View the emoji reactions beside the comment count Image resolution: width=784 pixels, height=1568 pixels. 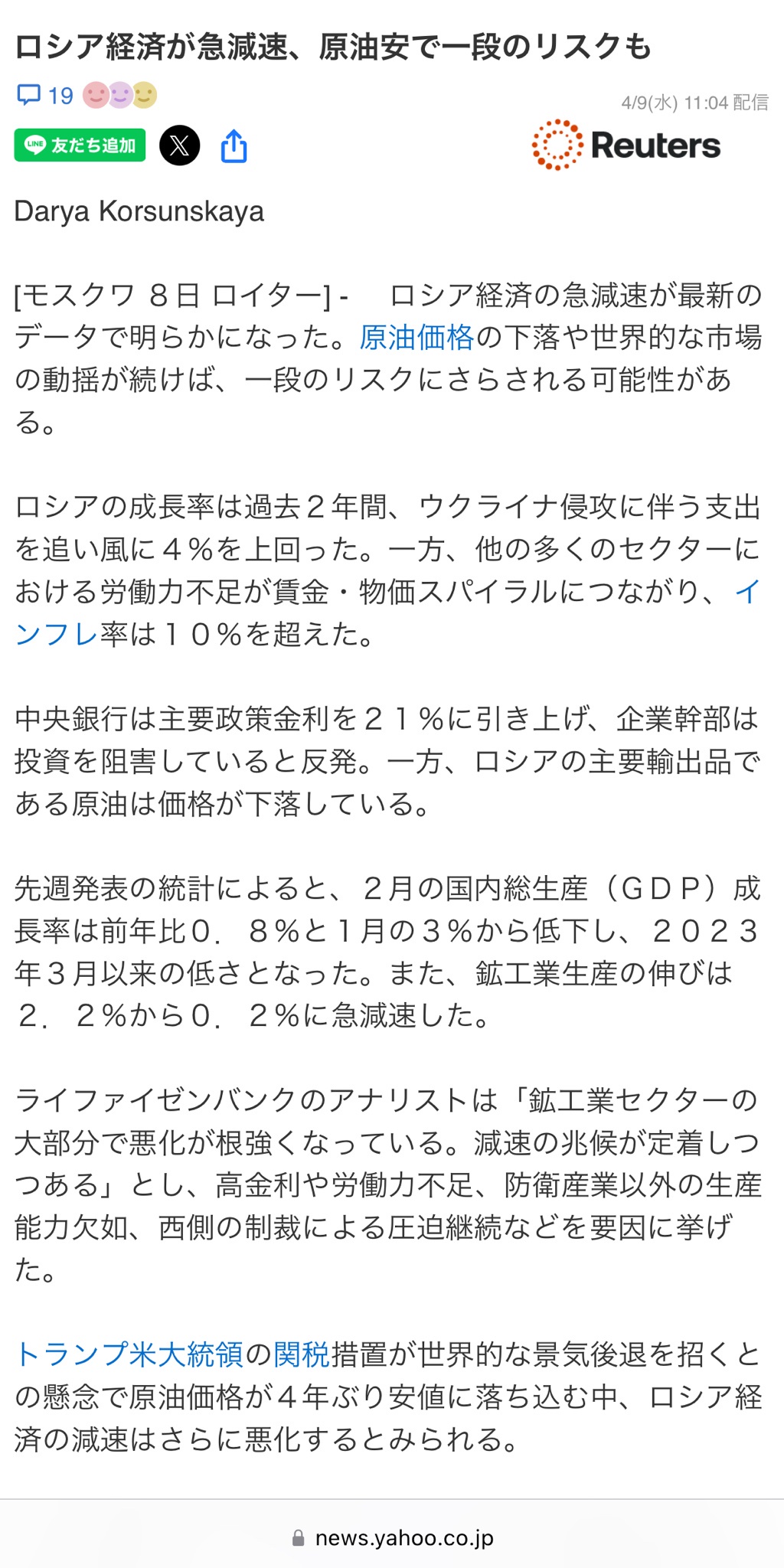(119, 96)
